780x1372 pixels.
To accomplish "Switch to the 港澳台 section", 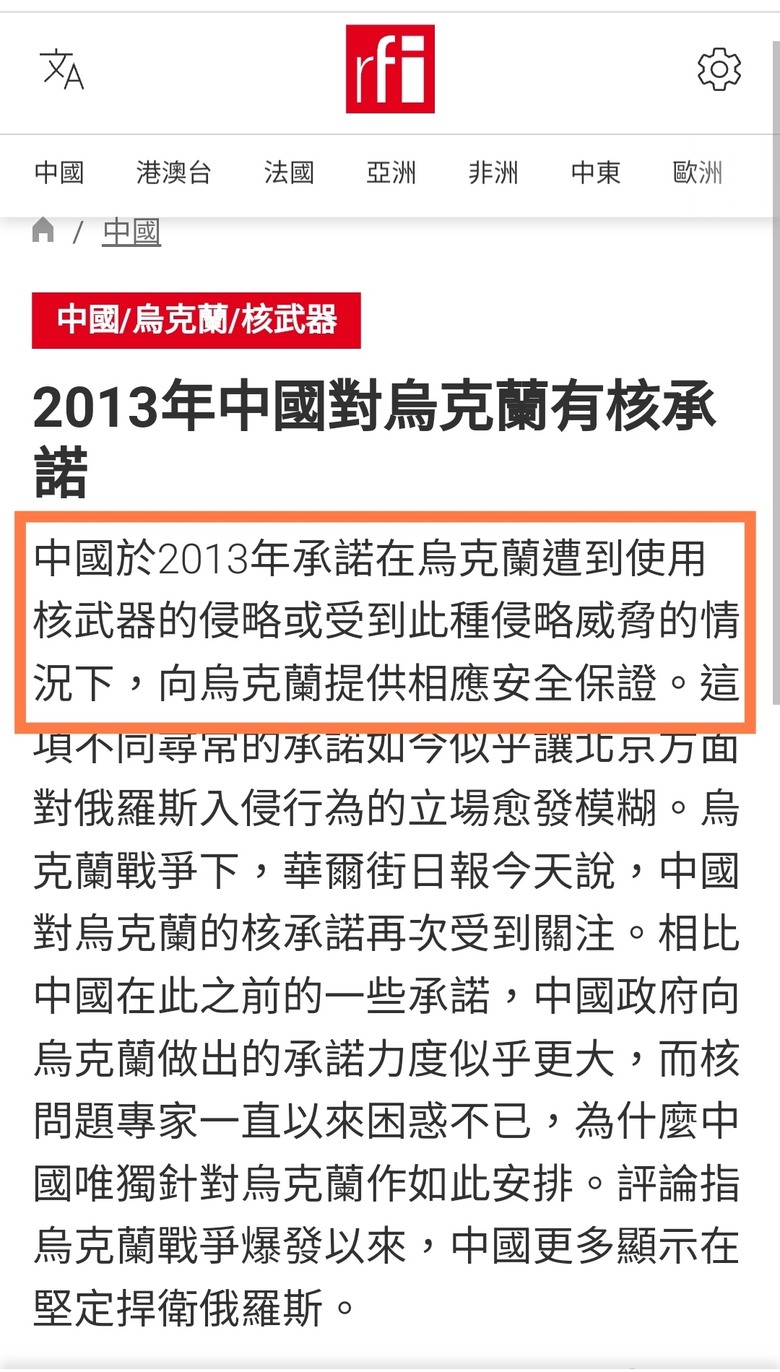I will click(x=174, y=173).
